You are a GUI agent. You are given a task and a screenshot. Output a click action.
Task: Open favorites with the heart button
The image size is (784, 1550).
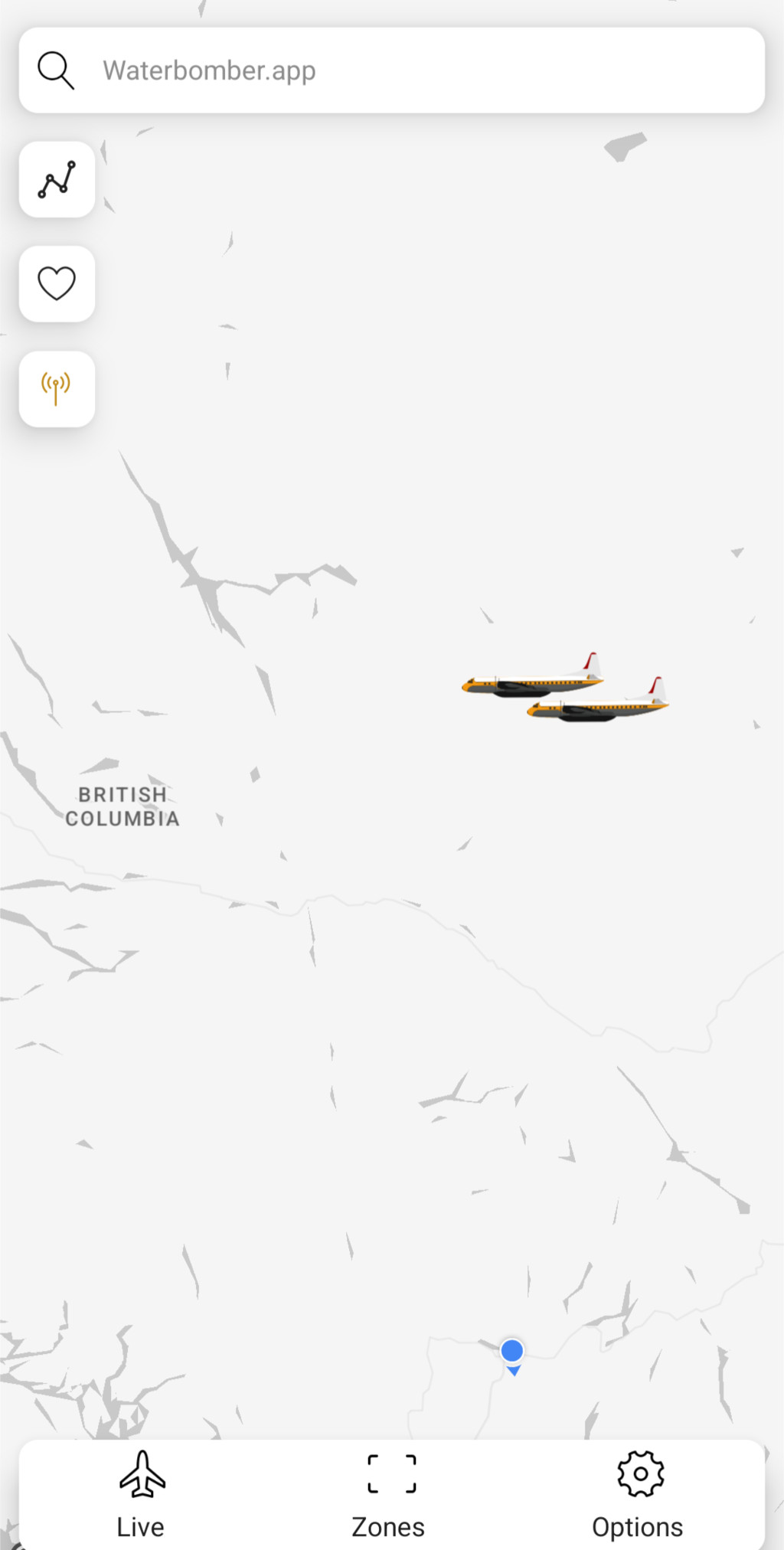(x=57, y=284)
